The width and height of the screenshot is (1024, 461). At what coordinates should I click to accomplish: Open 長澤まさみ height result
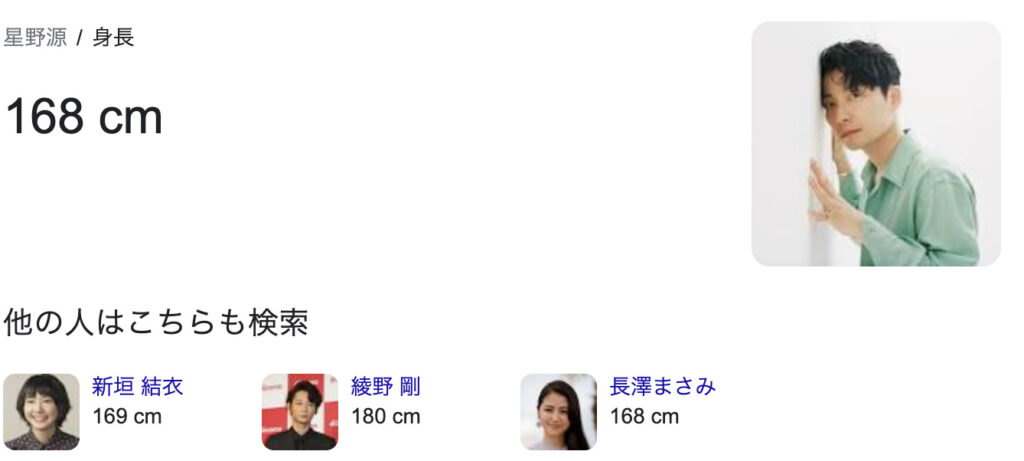[x=662, y=387]
